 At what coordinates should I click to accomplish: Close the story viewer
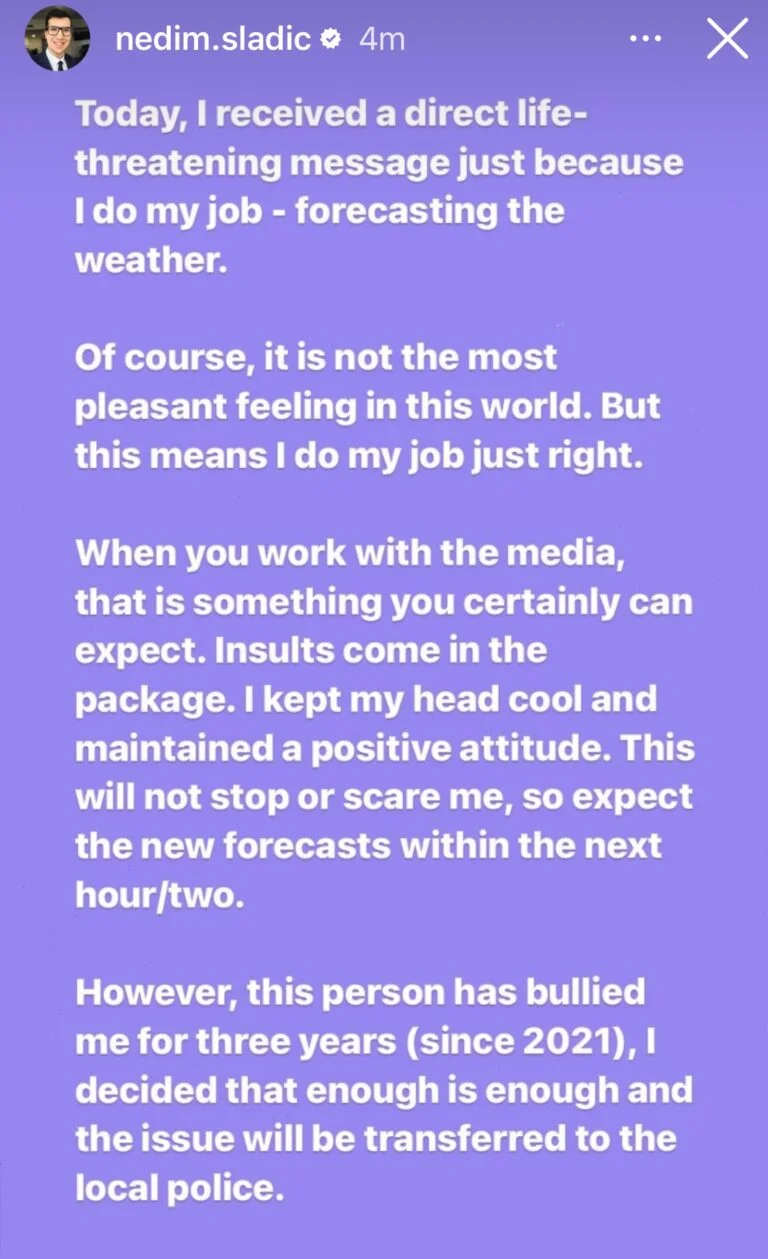(727, 39)
